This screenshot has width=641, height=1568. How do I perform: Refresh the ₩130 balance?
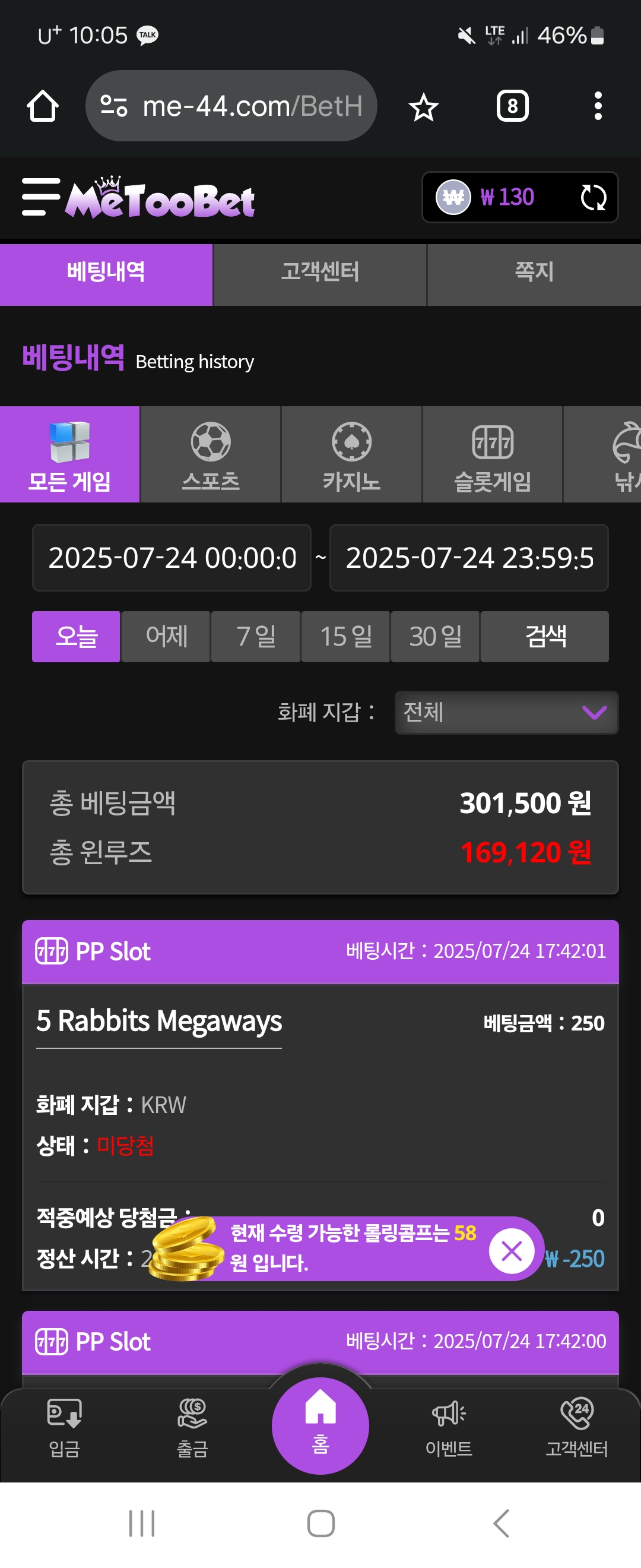593,197
